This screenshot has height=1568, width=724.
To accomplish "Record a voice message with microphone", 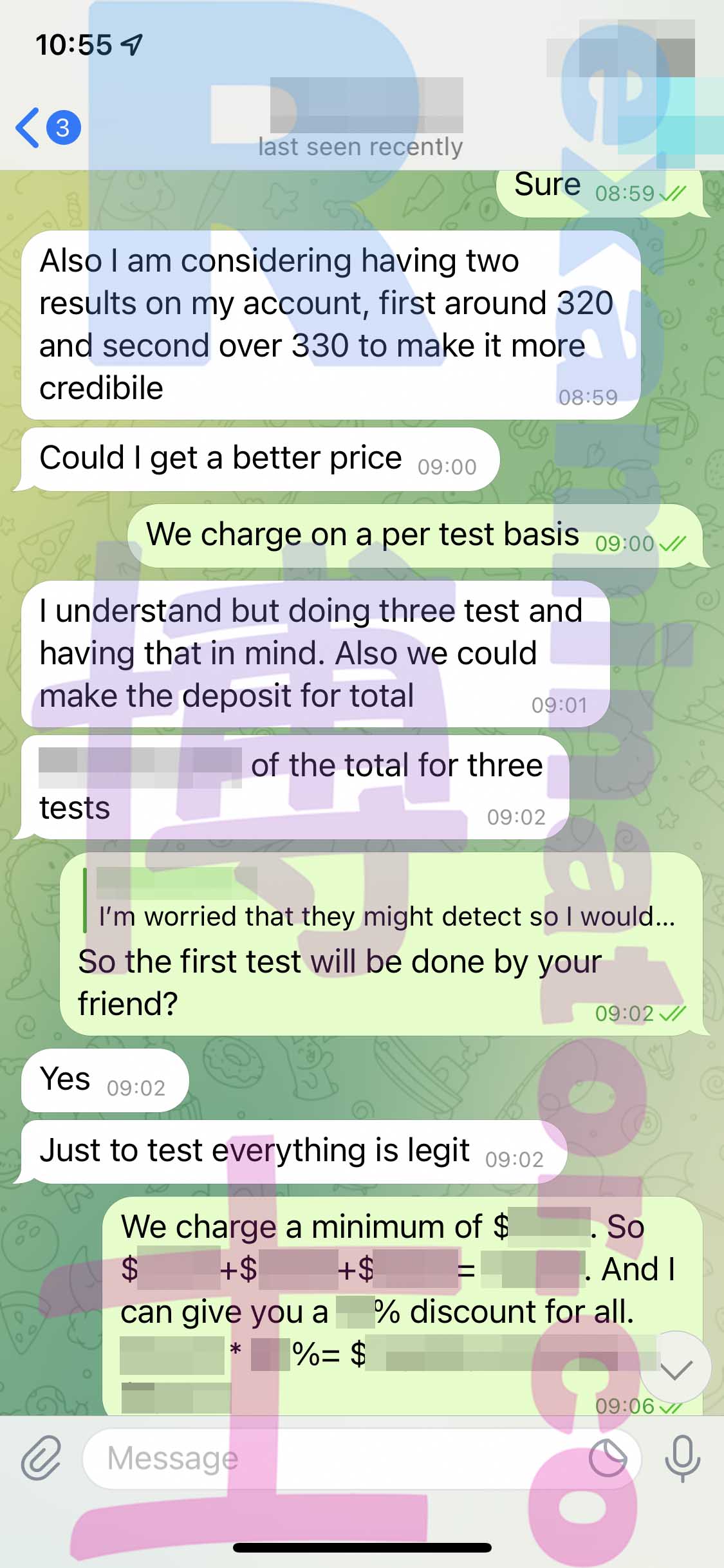I will pos(683,1458).
